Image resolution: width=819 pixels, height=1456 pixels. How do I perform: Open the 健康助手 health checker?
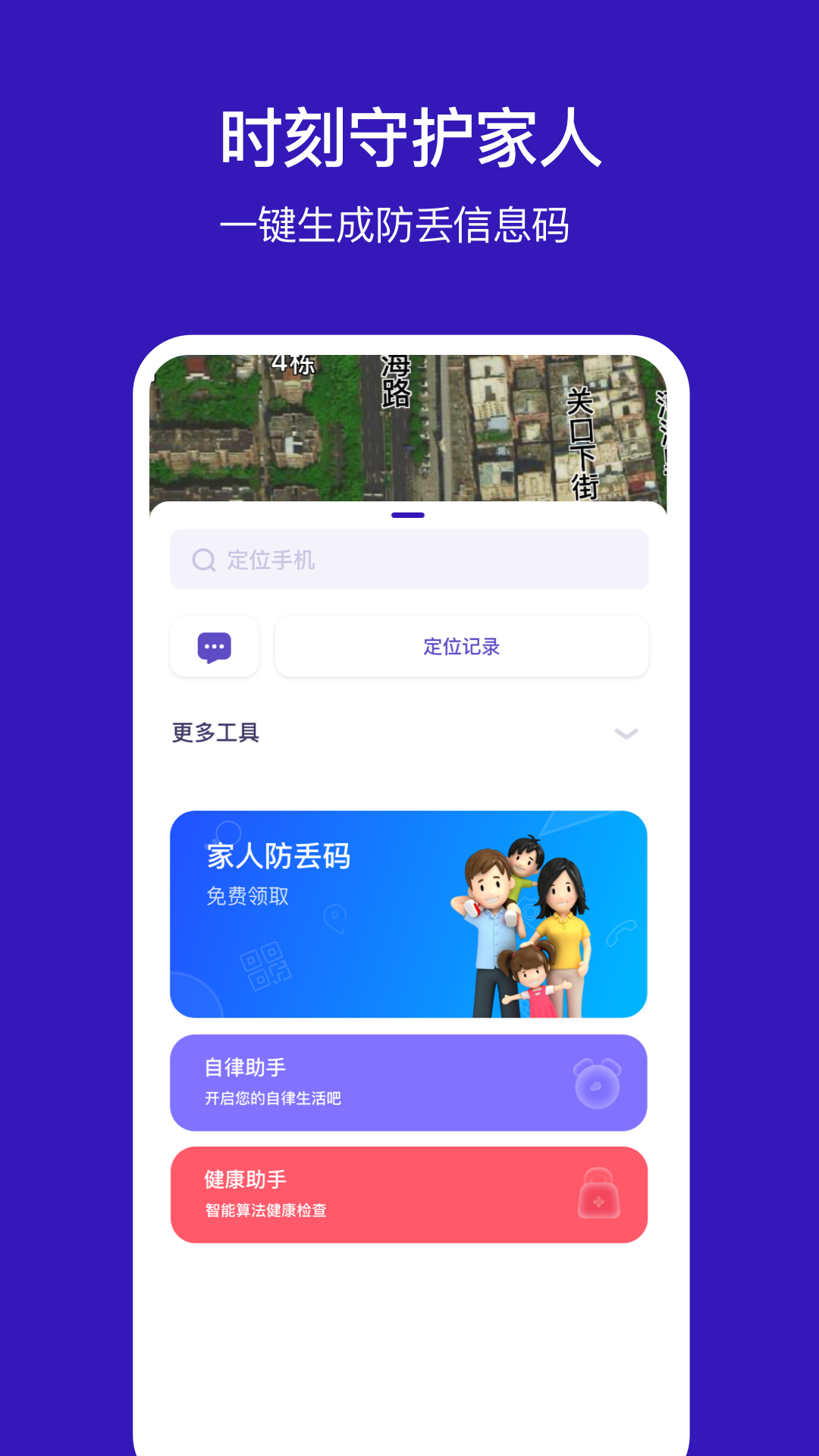tap(409, 1194)
